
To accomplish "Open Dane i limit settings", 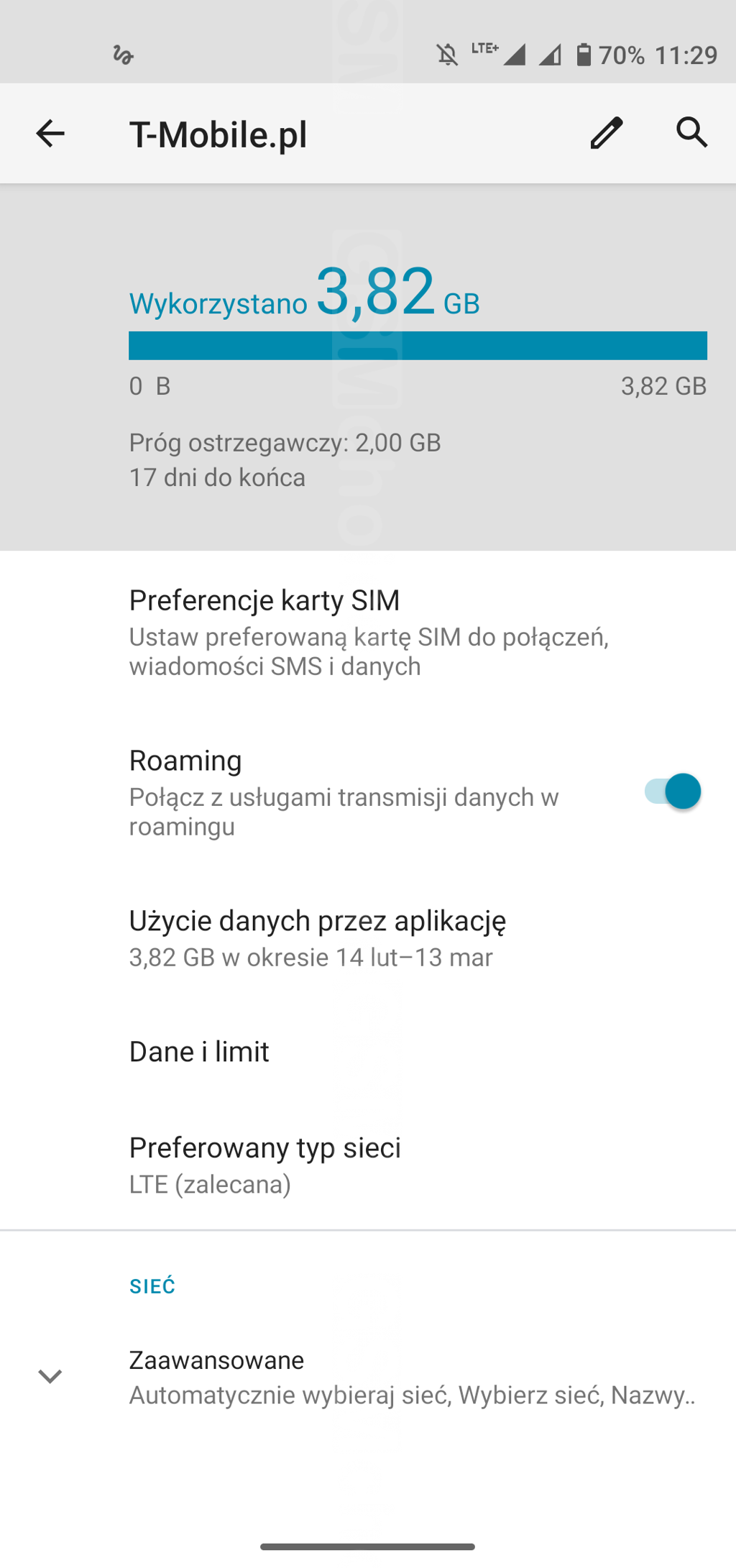I will (368, 1052).
